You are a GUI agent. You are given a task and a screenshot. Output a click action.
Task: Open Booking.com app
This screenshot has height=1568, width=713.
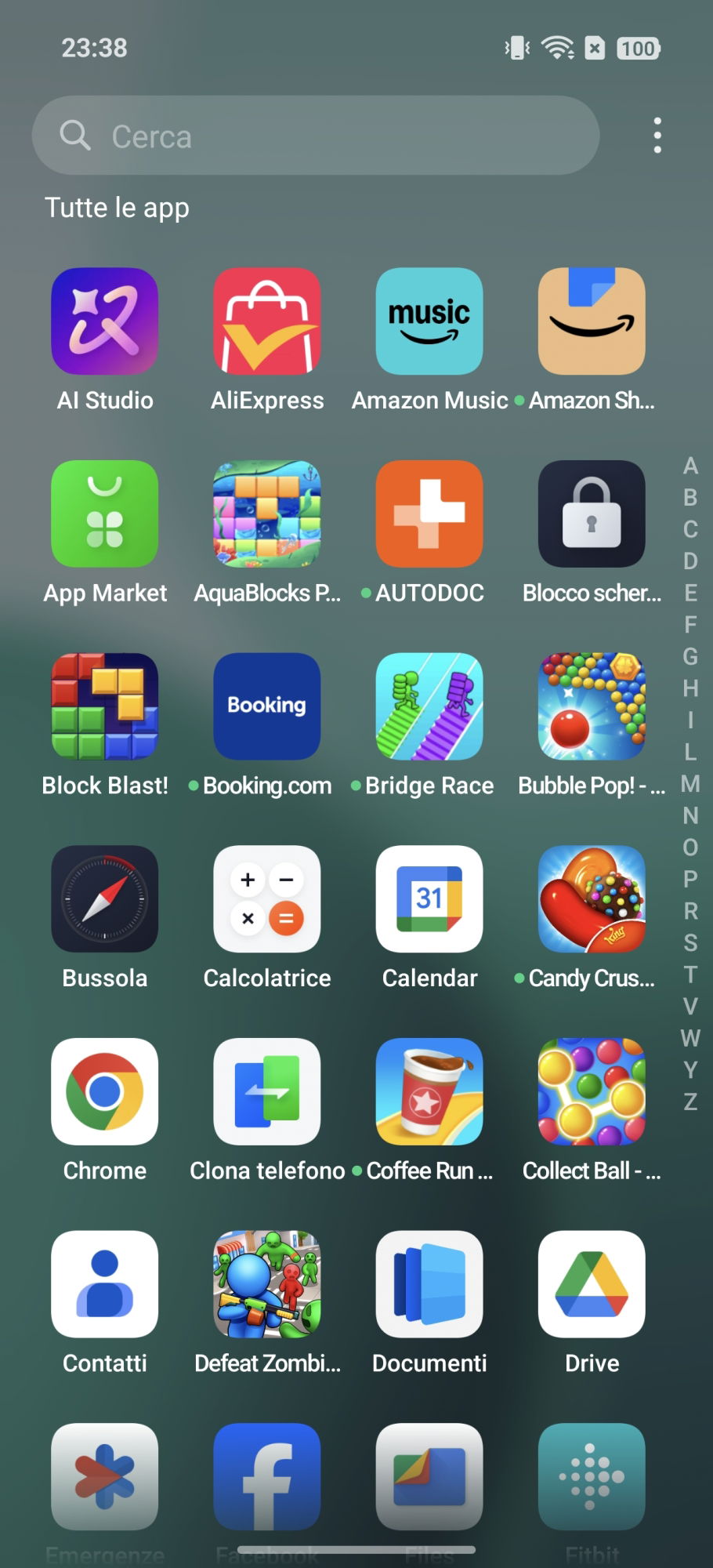[267, 706]
